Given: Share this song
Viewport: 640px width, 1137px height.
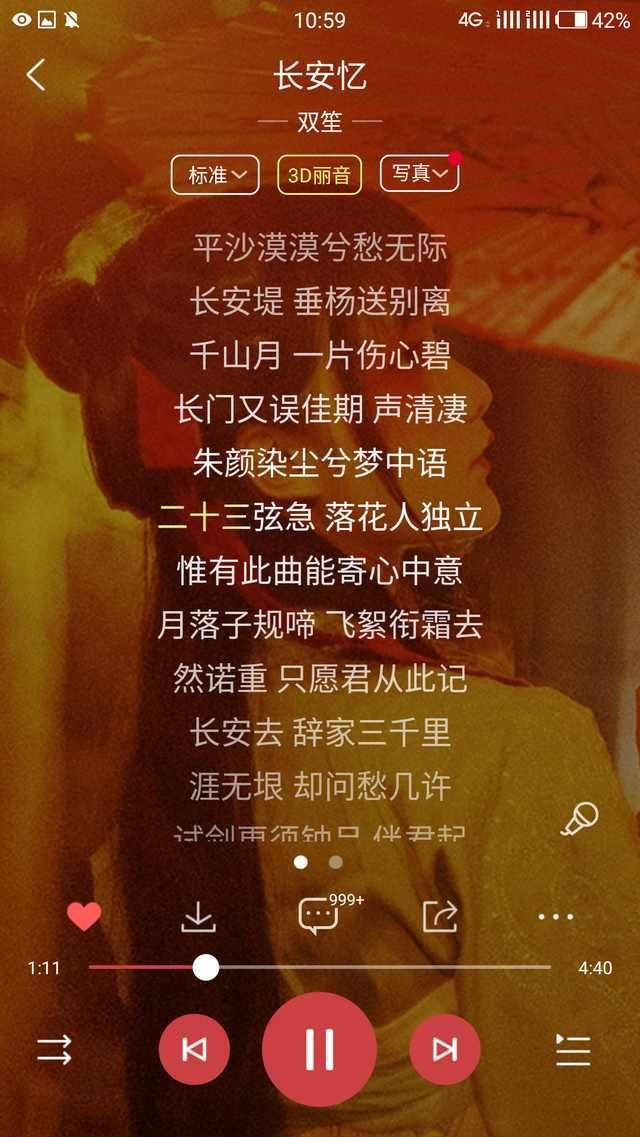Looking at the screenshot, I should 440,916.
